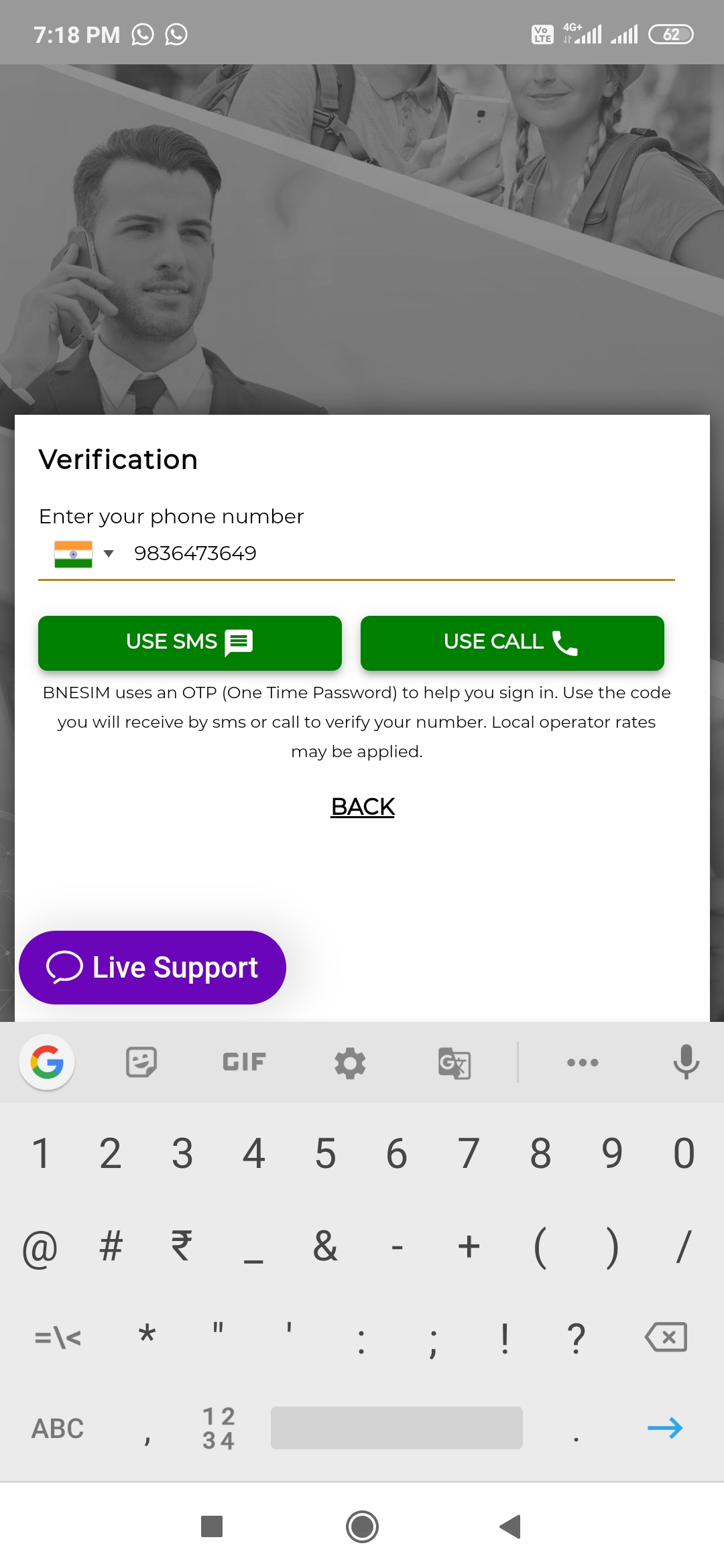Start voice typing with the microphone
The width and height of the screenshot is (724, 1568).
(684, 1062)
